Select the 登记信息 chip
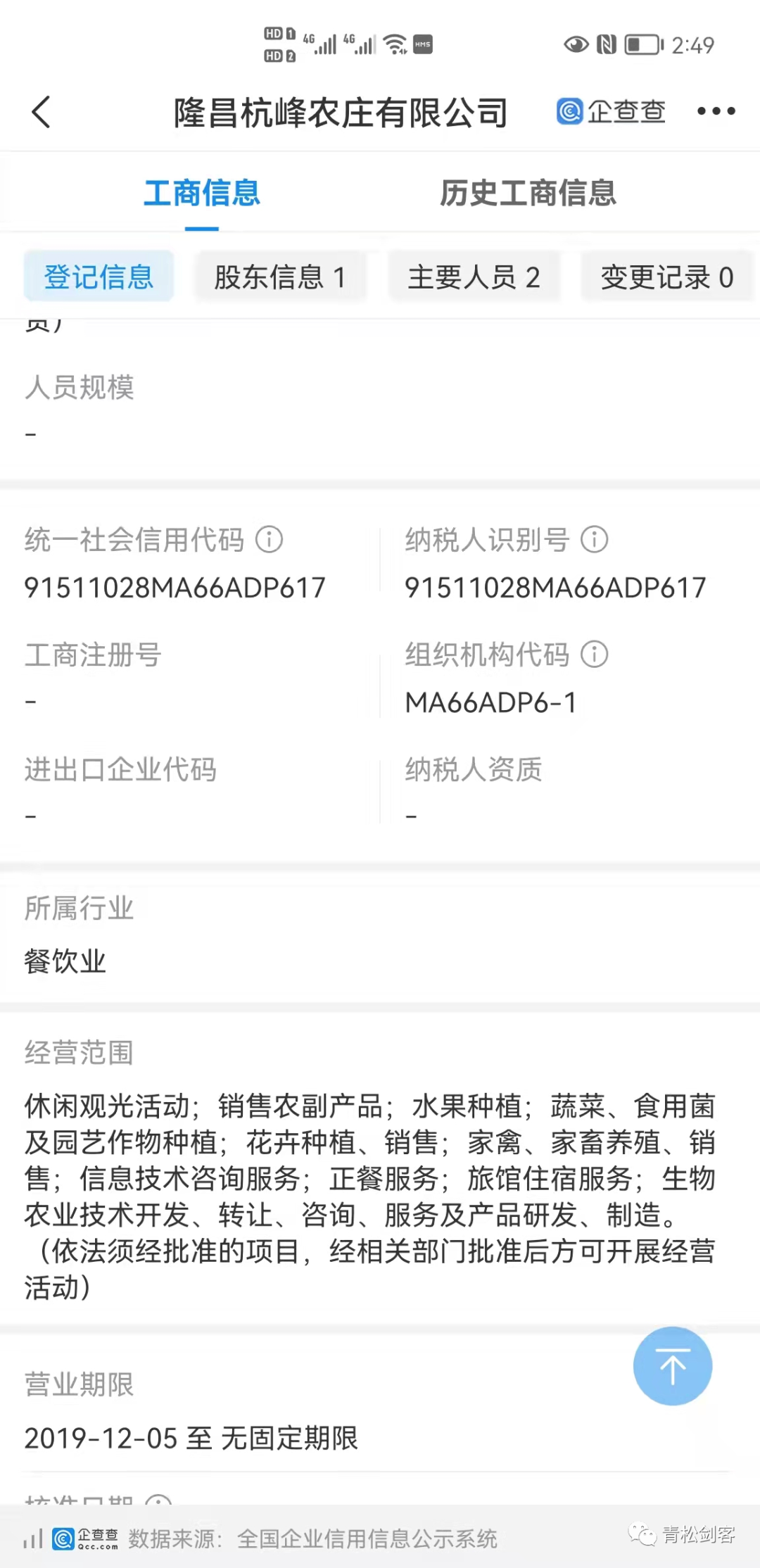Image resolution: width=760 pixels, height=1568 pixels. pos(99,277)
